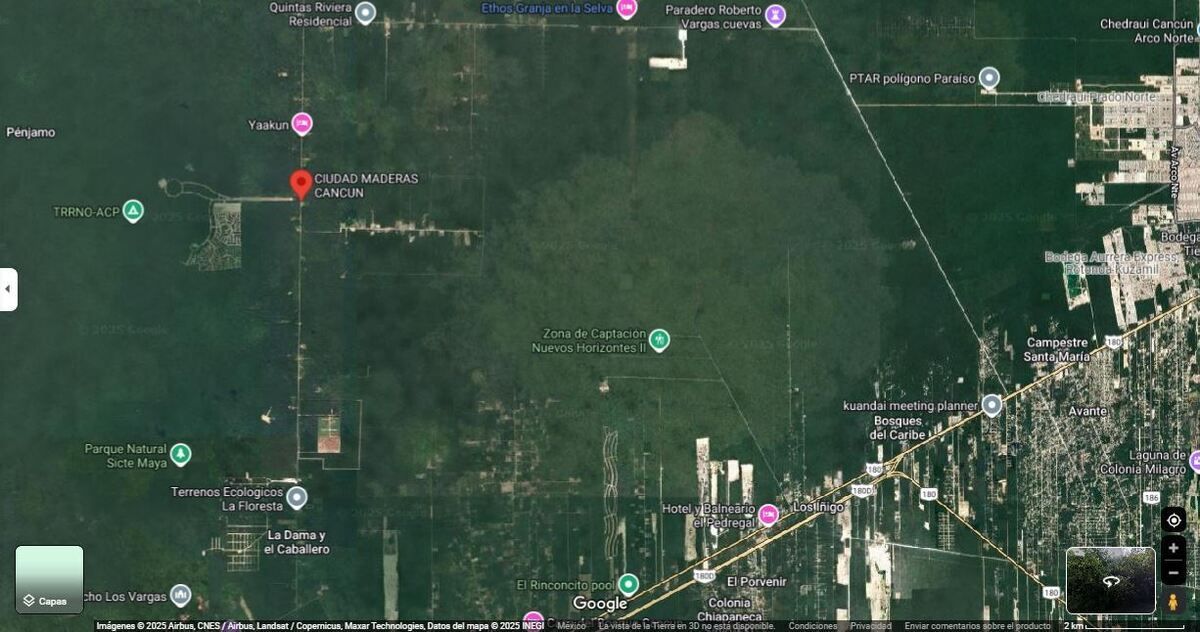Center map on my location
1200x632 pixels.
1173,520
